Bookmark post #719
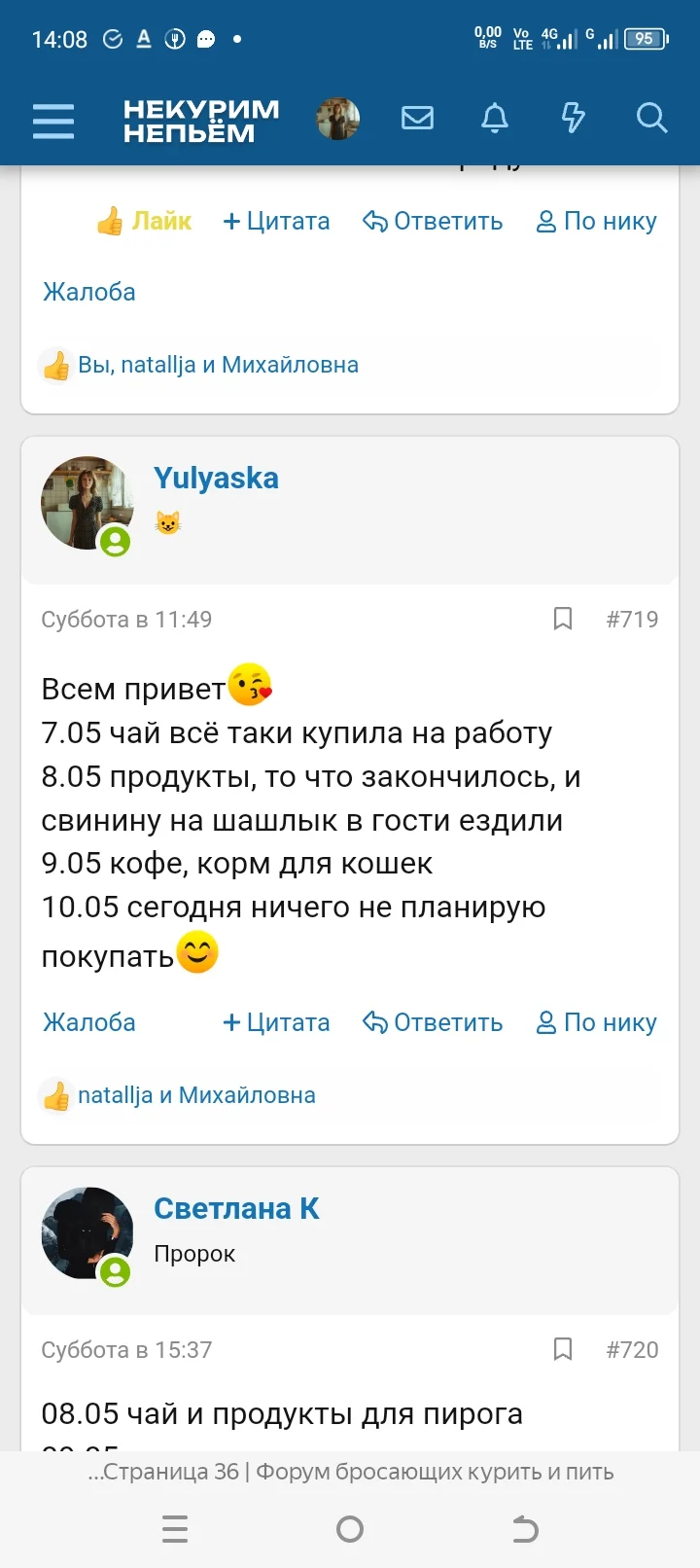Image resolution: width=700 pixels, height=1568 pixels. tap(562, 619)
